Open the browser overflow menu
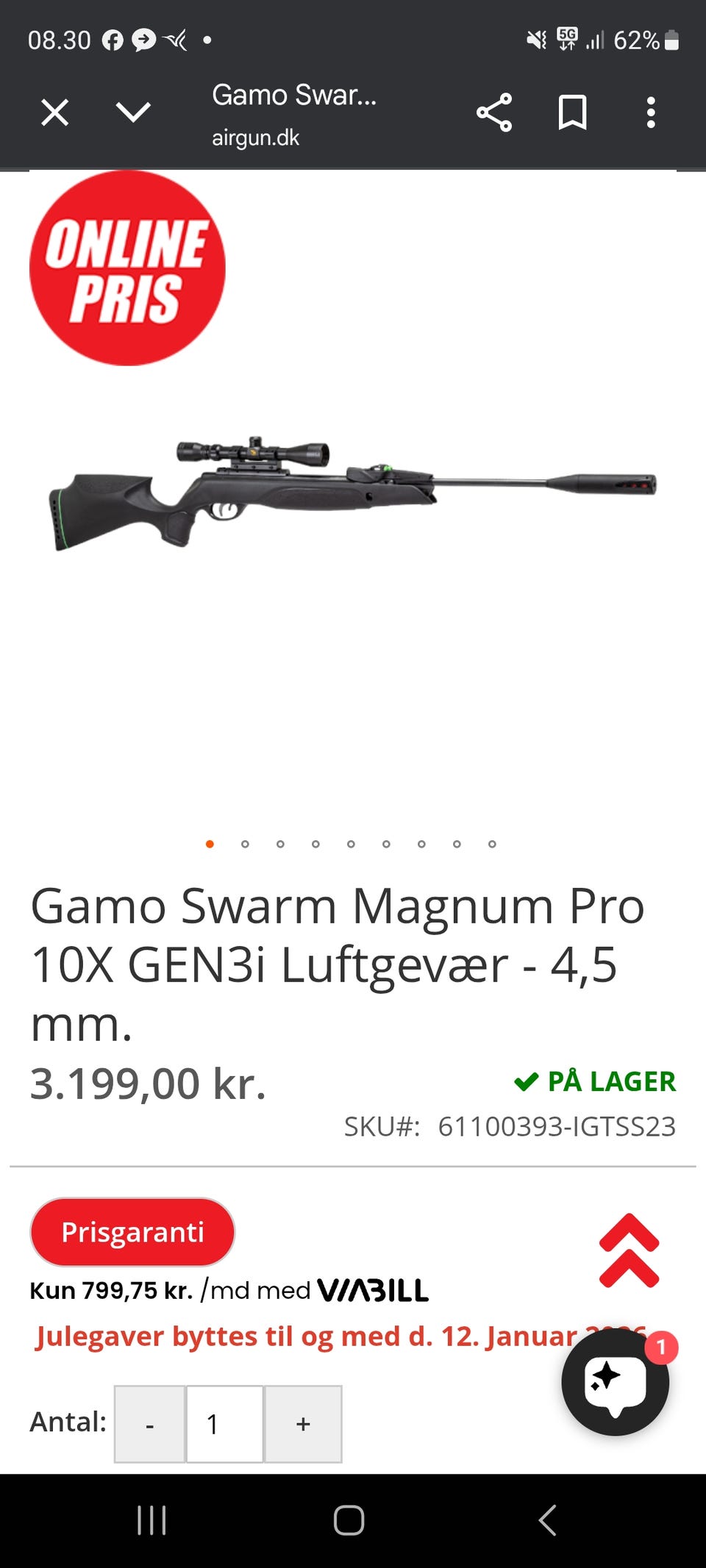The width and height of the screenshot is (706, 1568). point(651,113)
